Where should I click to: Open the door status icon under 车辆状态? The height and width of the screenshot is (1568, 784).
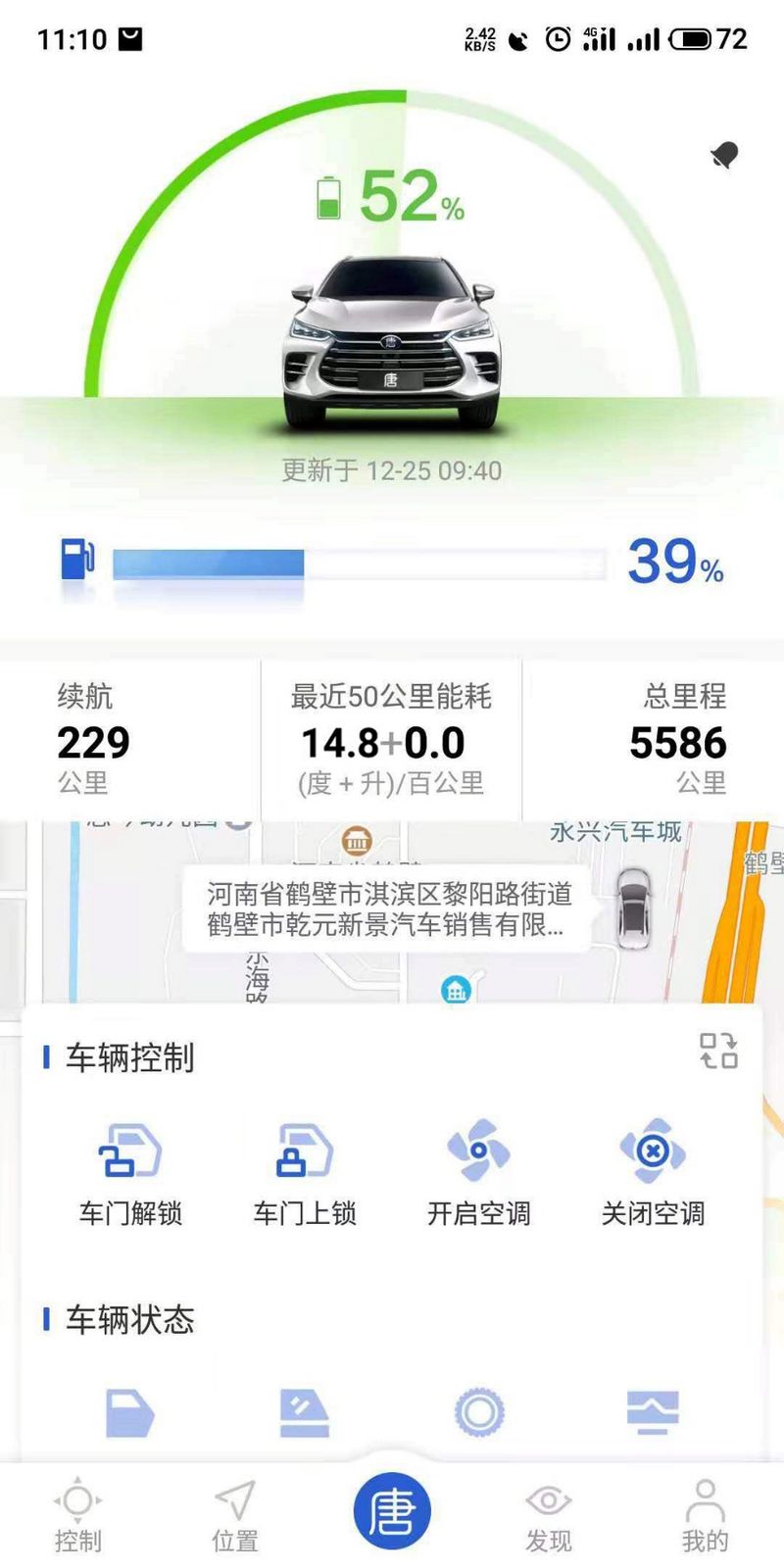pos(130,1412)
